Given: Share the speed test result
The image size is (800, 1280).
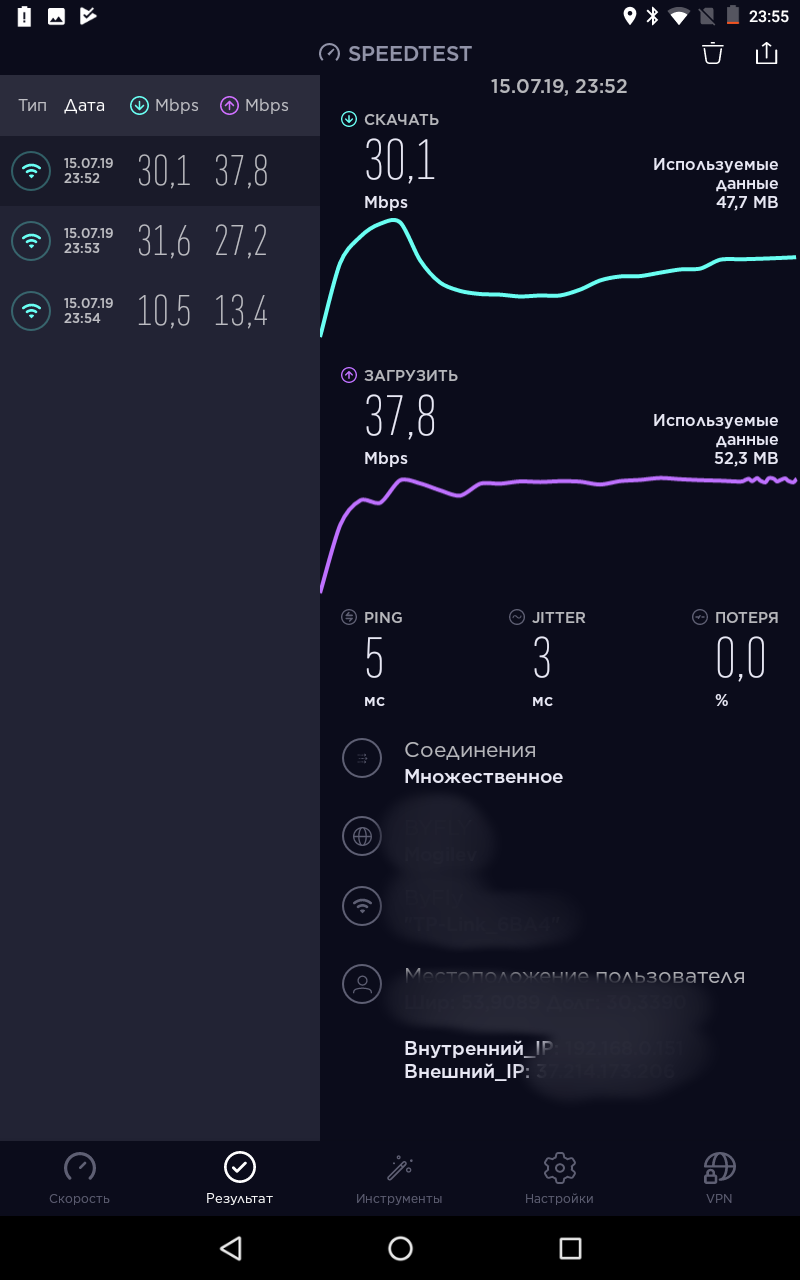Looking at the screenshot, I should pos(766,54).
